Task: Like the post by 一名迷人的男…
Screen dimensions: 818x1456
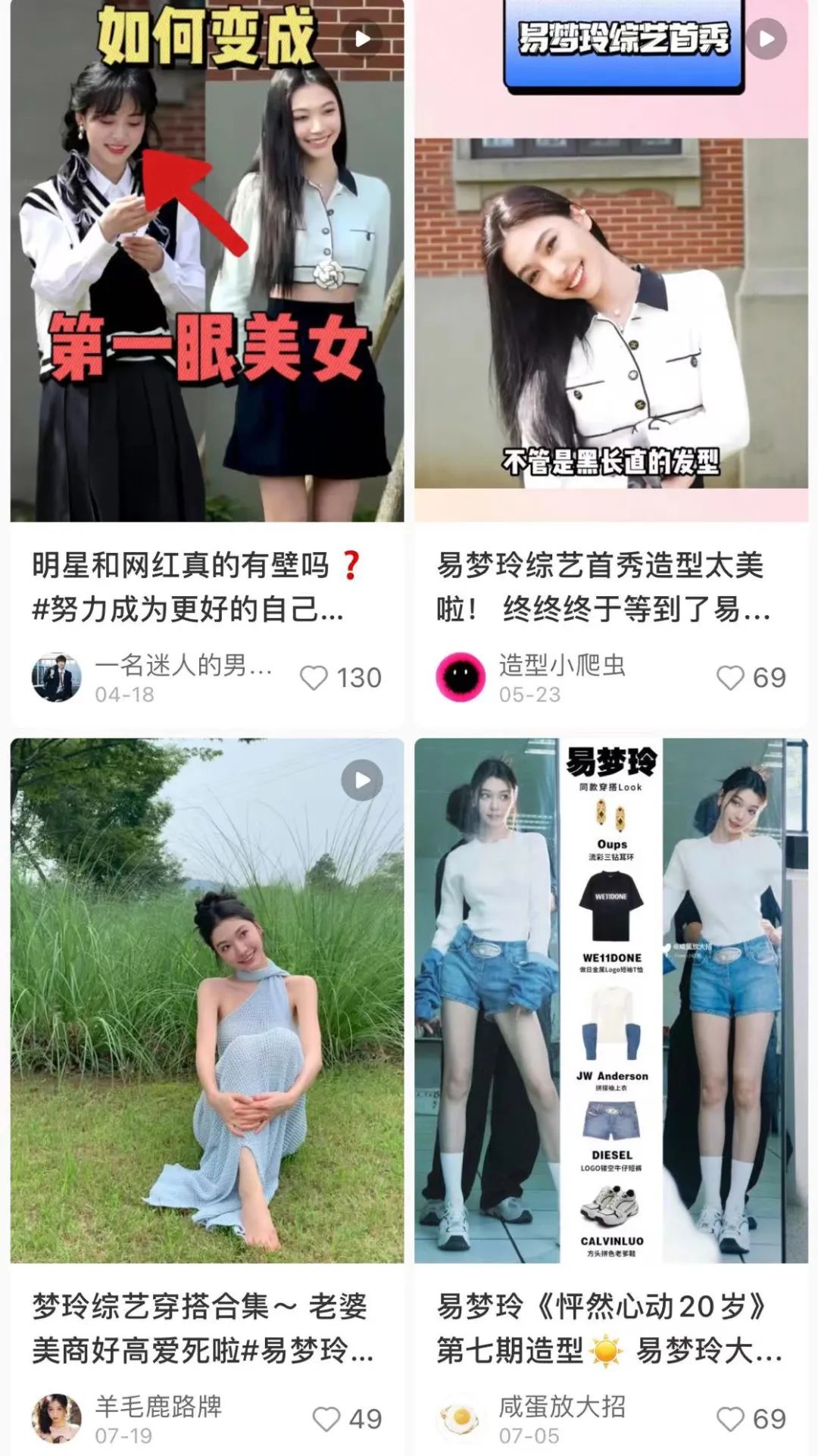Action: [x=314, y=677]
